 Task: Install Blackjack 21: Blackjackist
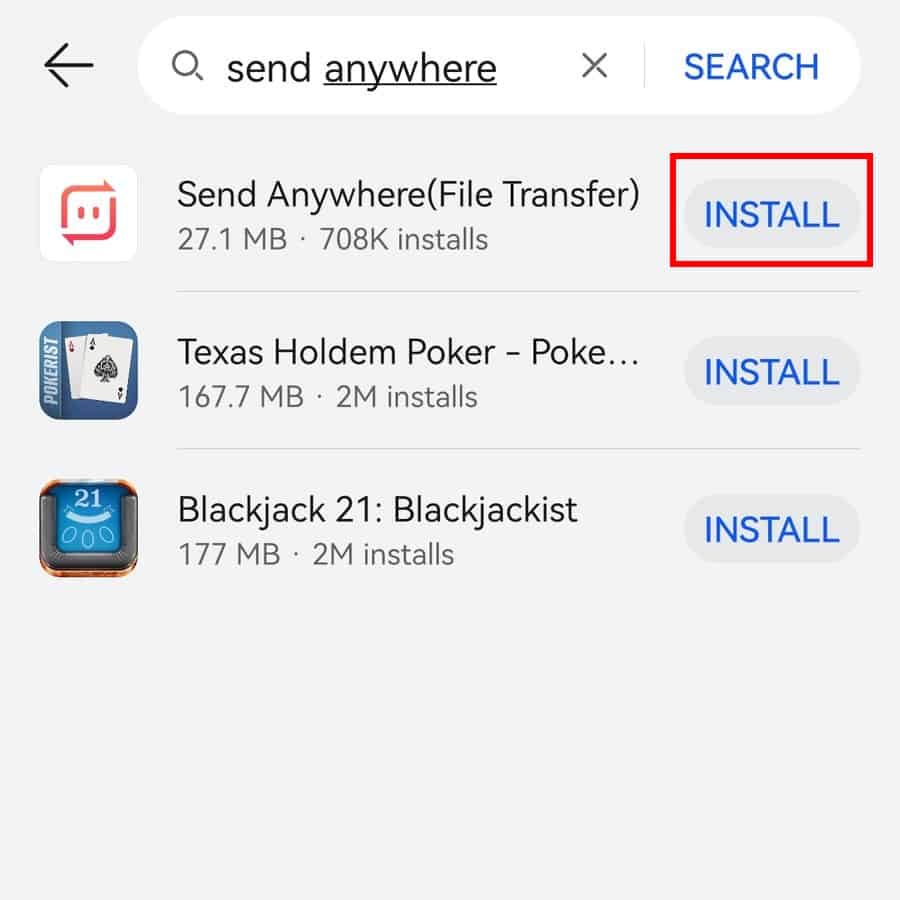[x=771, y=528]
